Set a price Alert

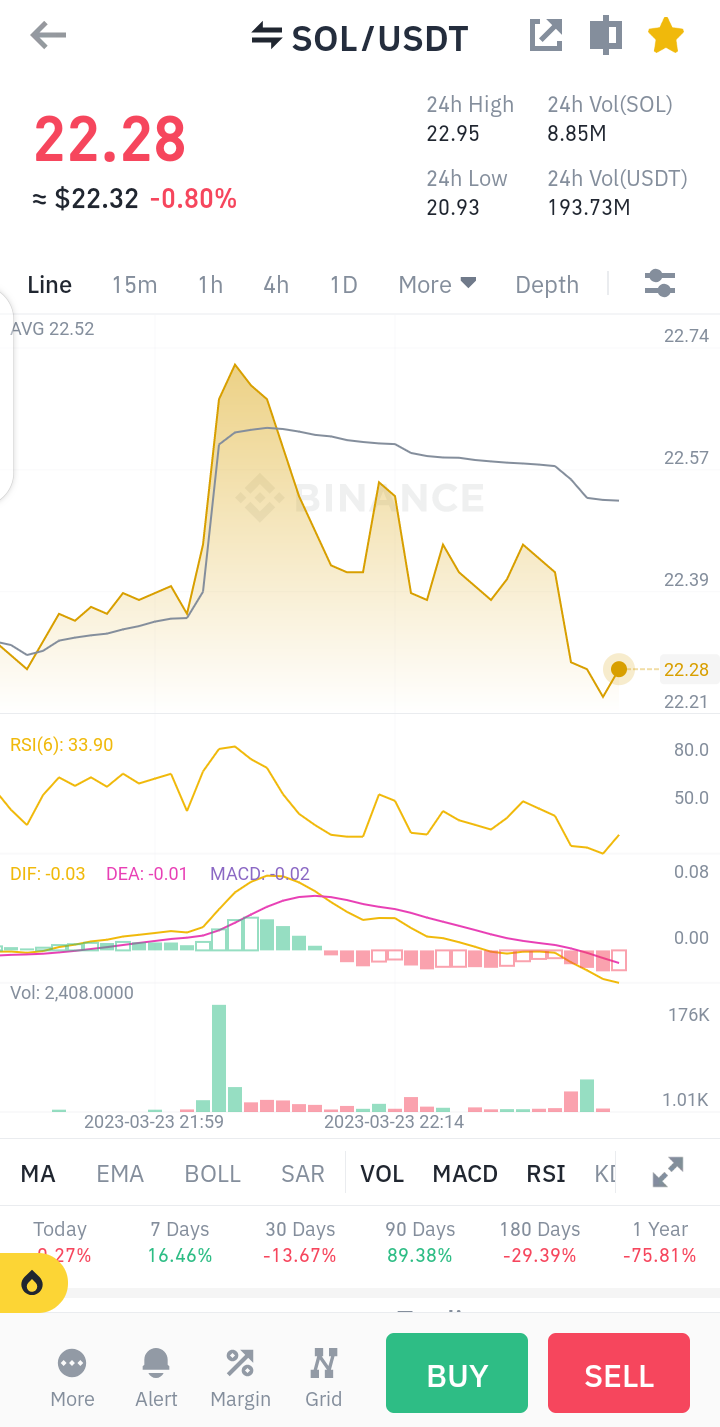tap(156, 1377)
